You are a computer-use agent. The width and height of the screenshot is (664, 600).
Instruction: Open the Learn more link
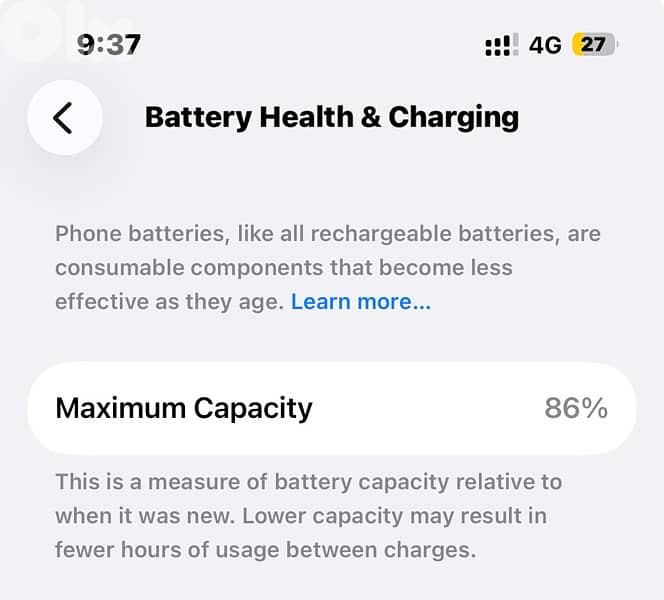coord(360,302)
